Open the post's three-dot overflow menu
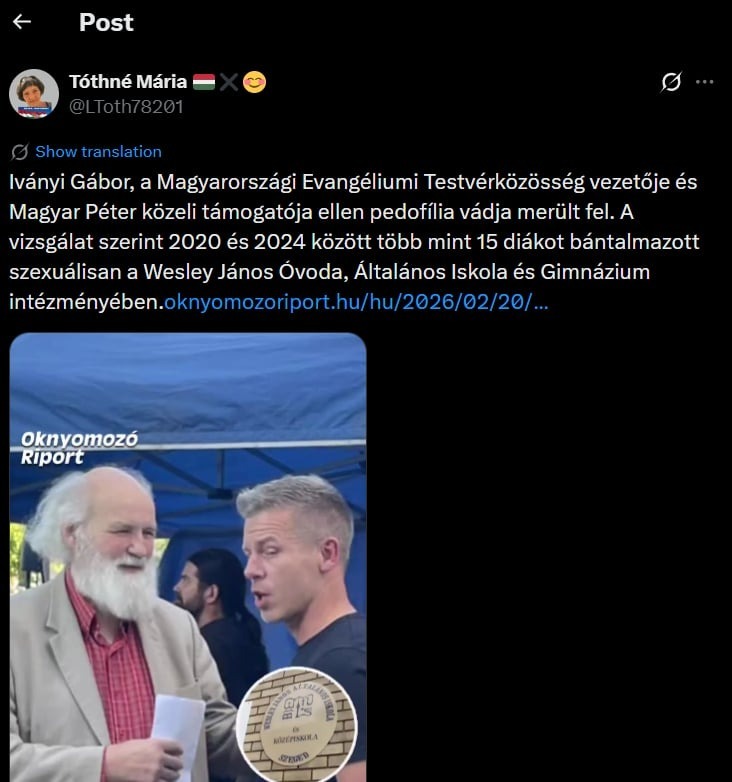The image size is (732, 782). 704,83
